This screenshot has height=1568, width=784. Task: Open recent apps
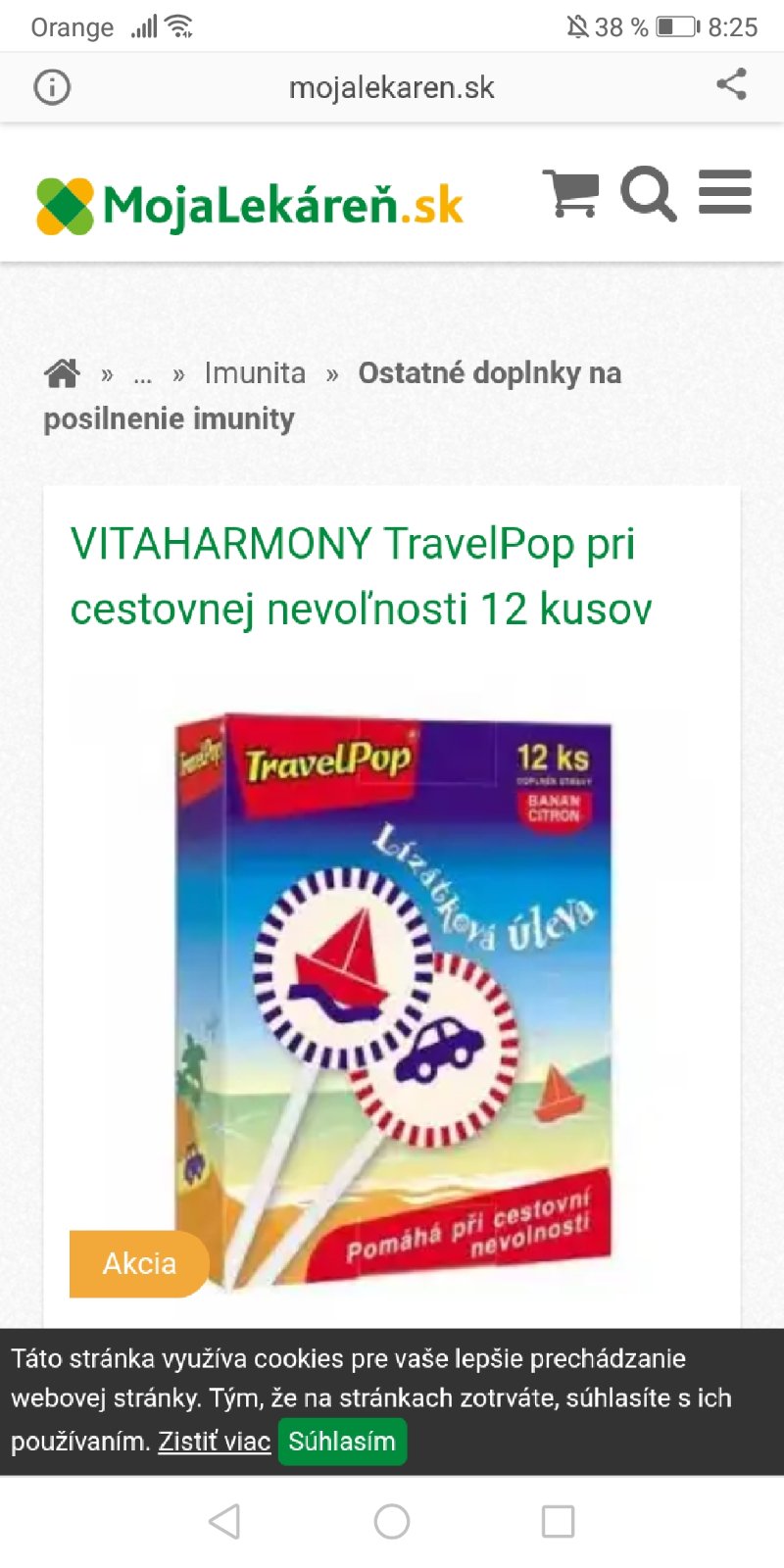point(558,1521)
